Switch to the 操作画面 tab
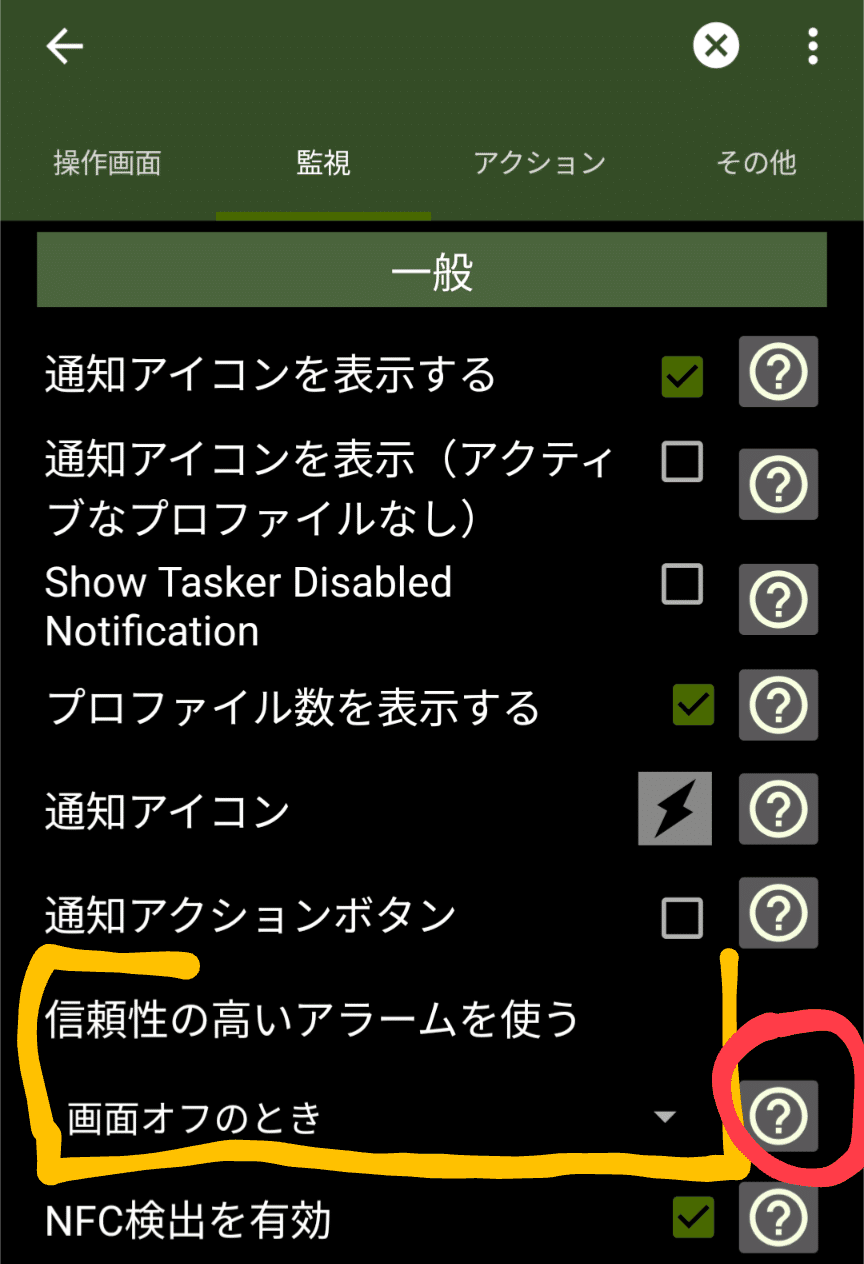Viewport: 864px width, 1264px height. pyautogui.click(x=107, y=163)
